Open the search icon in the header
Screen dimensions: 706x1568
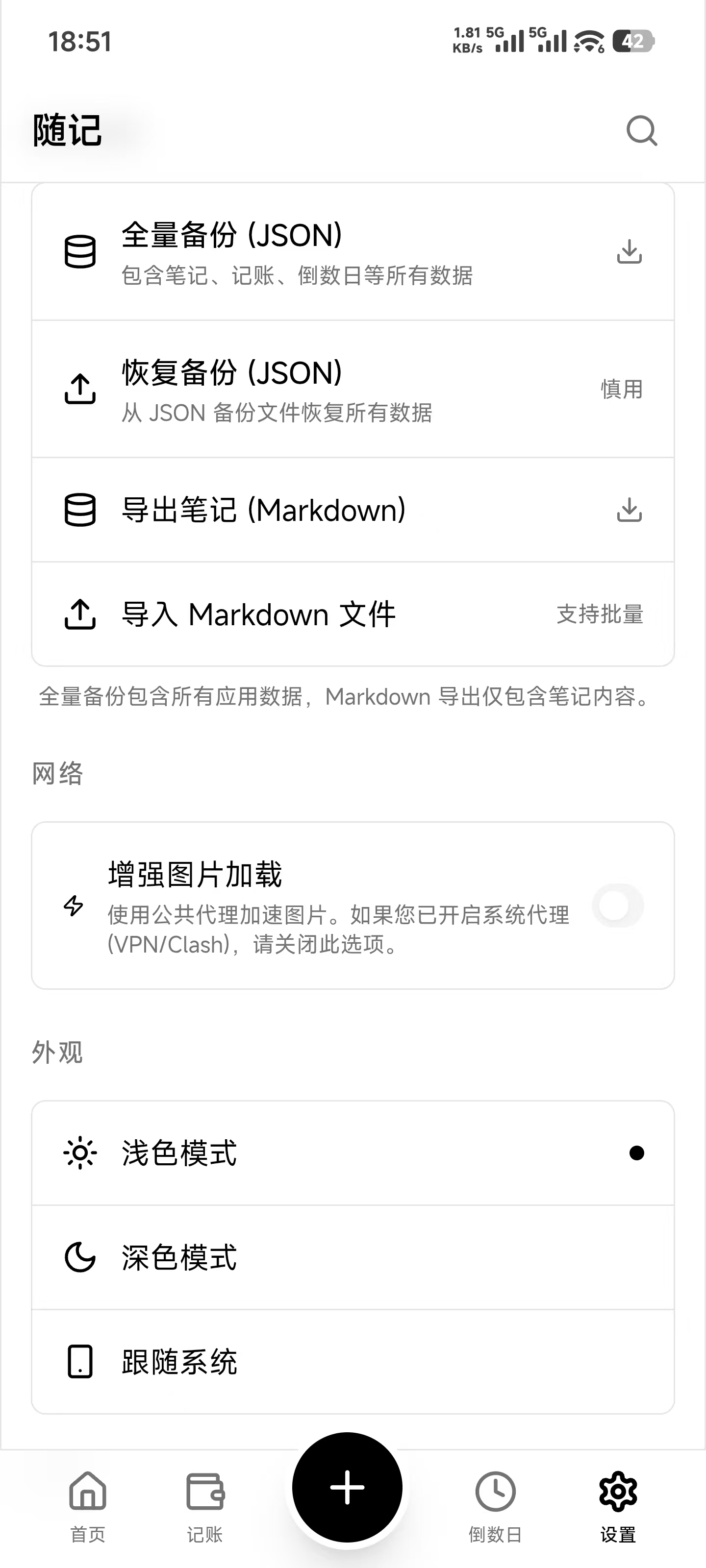click(x=642, y=130)
